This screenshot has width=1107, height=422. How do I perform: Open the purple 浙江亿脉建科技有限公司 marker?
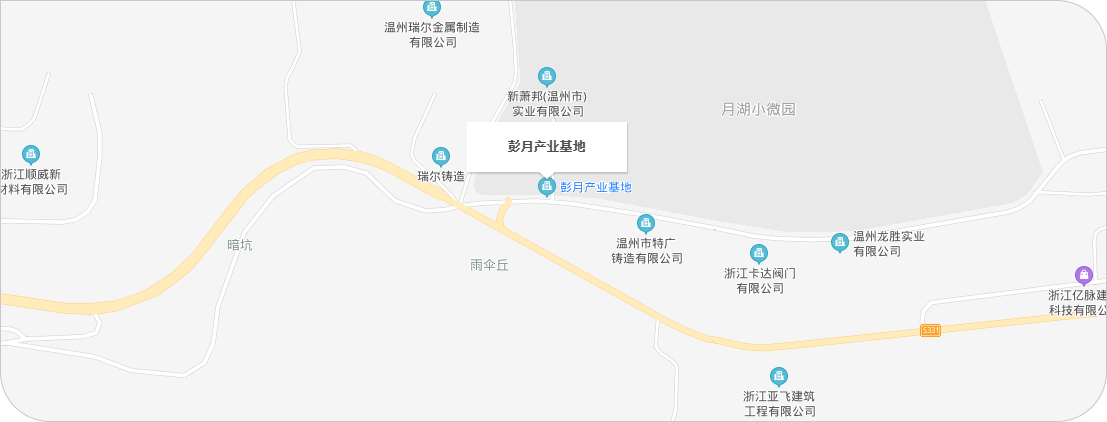click(1083, 275)
